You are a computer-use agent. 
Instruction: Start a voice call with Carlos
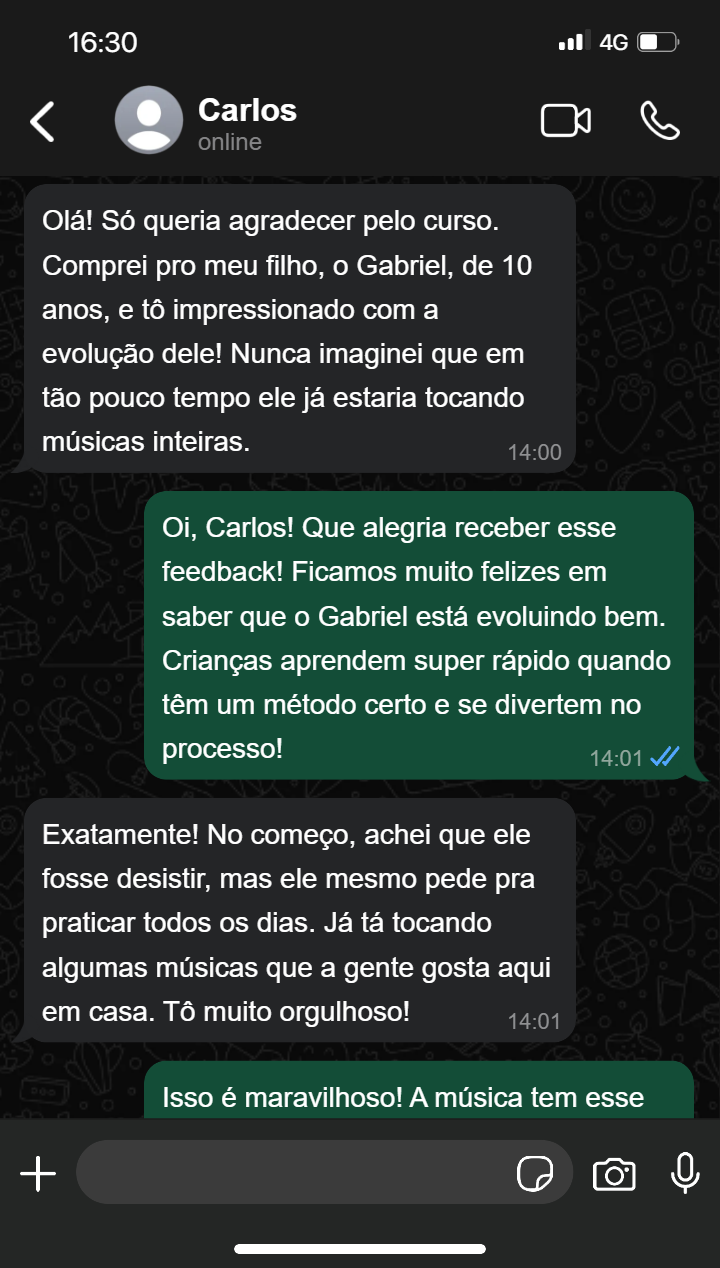[x=659, y=121]
